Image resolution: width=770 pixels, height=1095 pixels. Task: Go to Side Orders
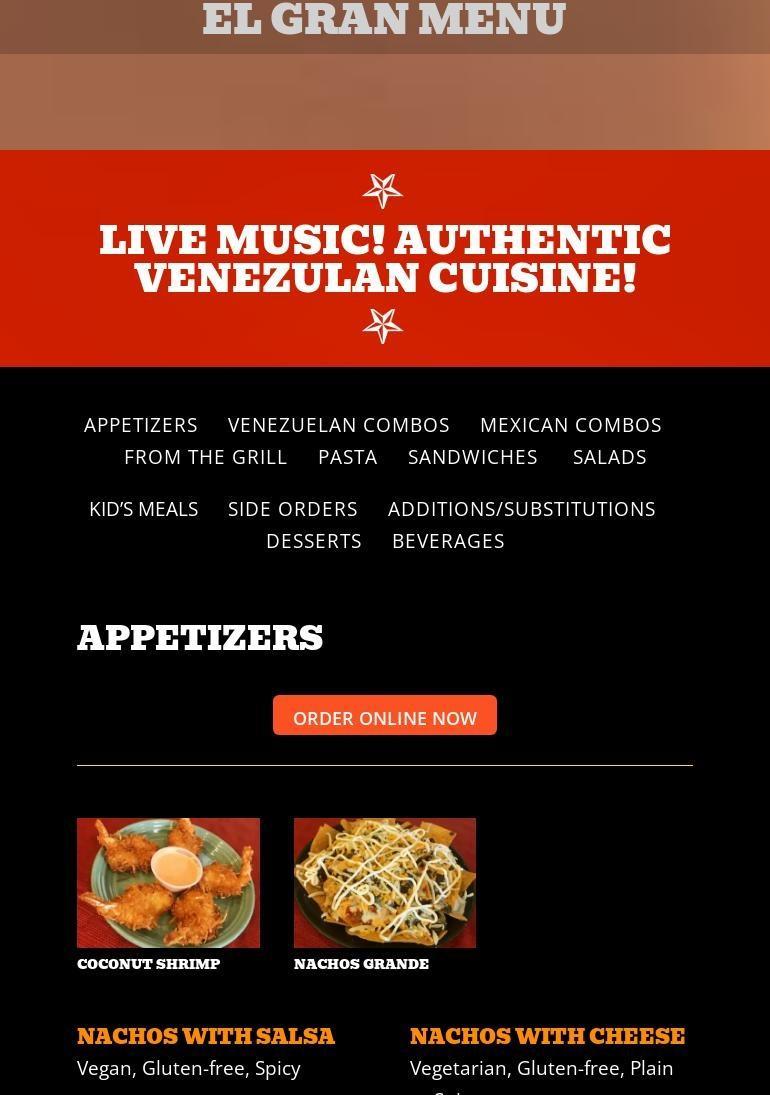click(293, 509)
